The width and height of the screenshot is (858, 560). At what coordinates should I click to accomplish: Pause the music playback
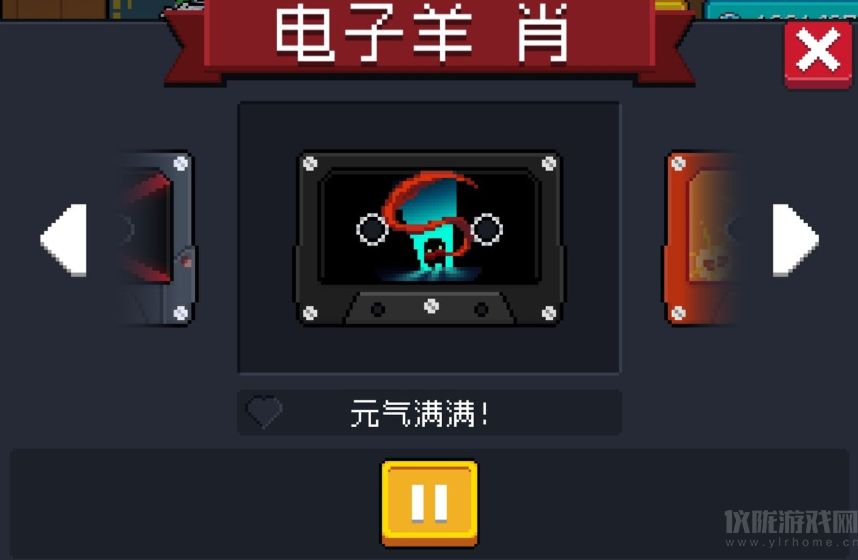[429, 503]
